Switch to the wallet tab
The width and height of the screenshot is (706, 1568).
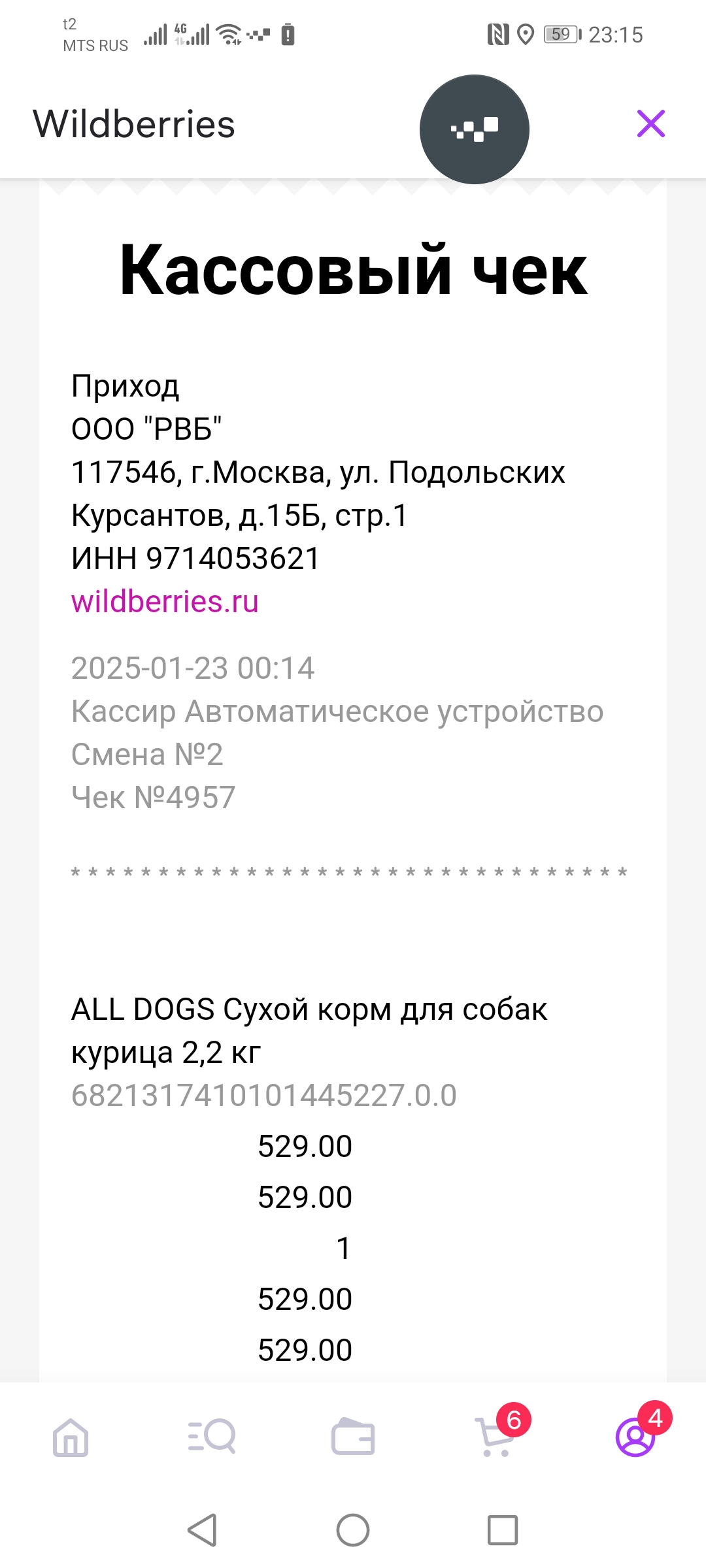[353, 1437]
